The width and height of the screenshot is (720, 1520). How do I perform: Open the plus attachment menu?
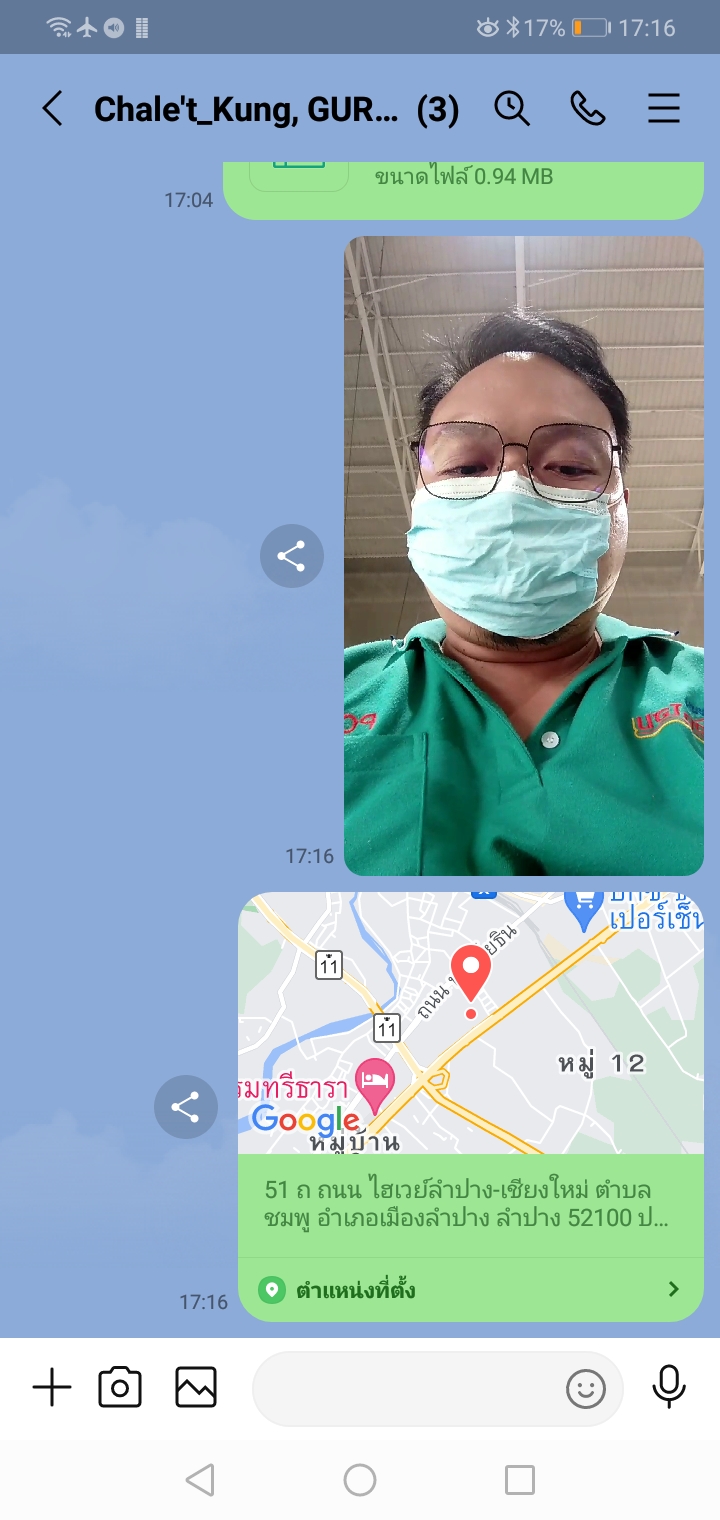(x=52, y=1388)
